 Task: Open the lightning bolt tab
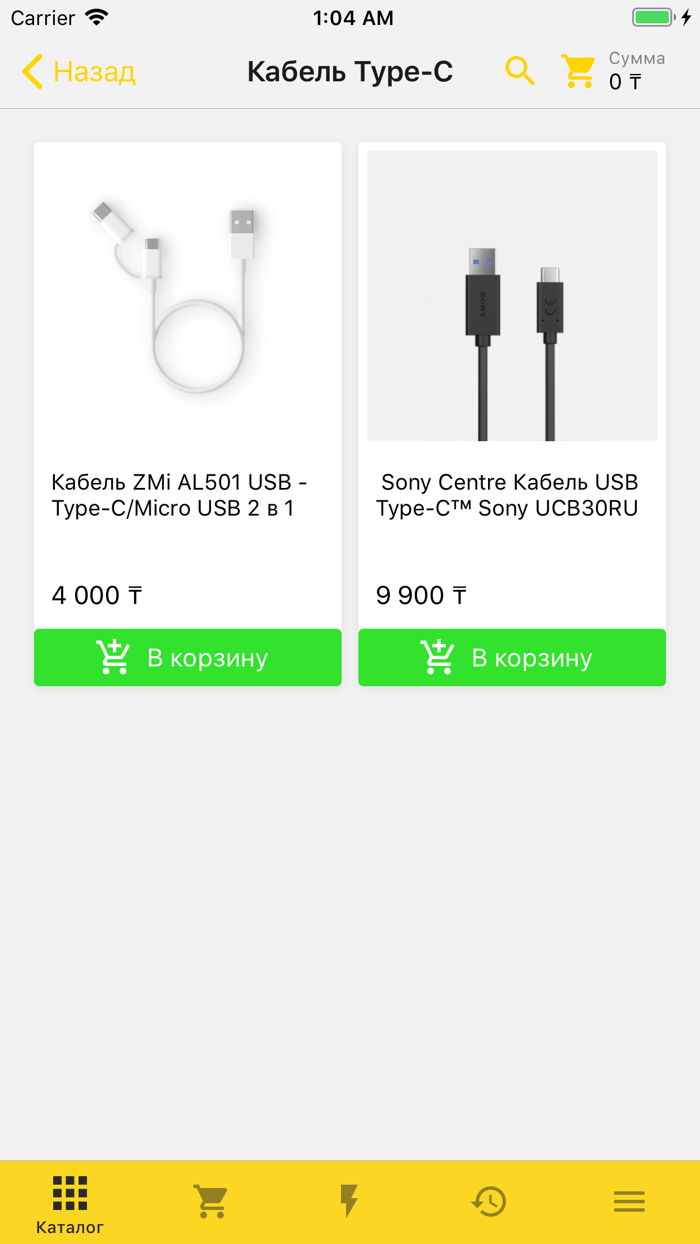point(349,1201)
